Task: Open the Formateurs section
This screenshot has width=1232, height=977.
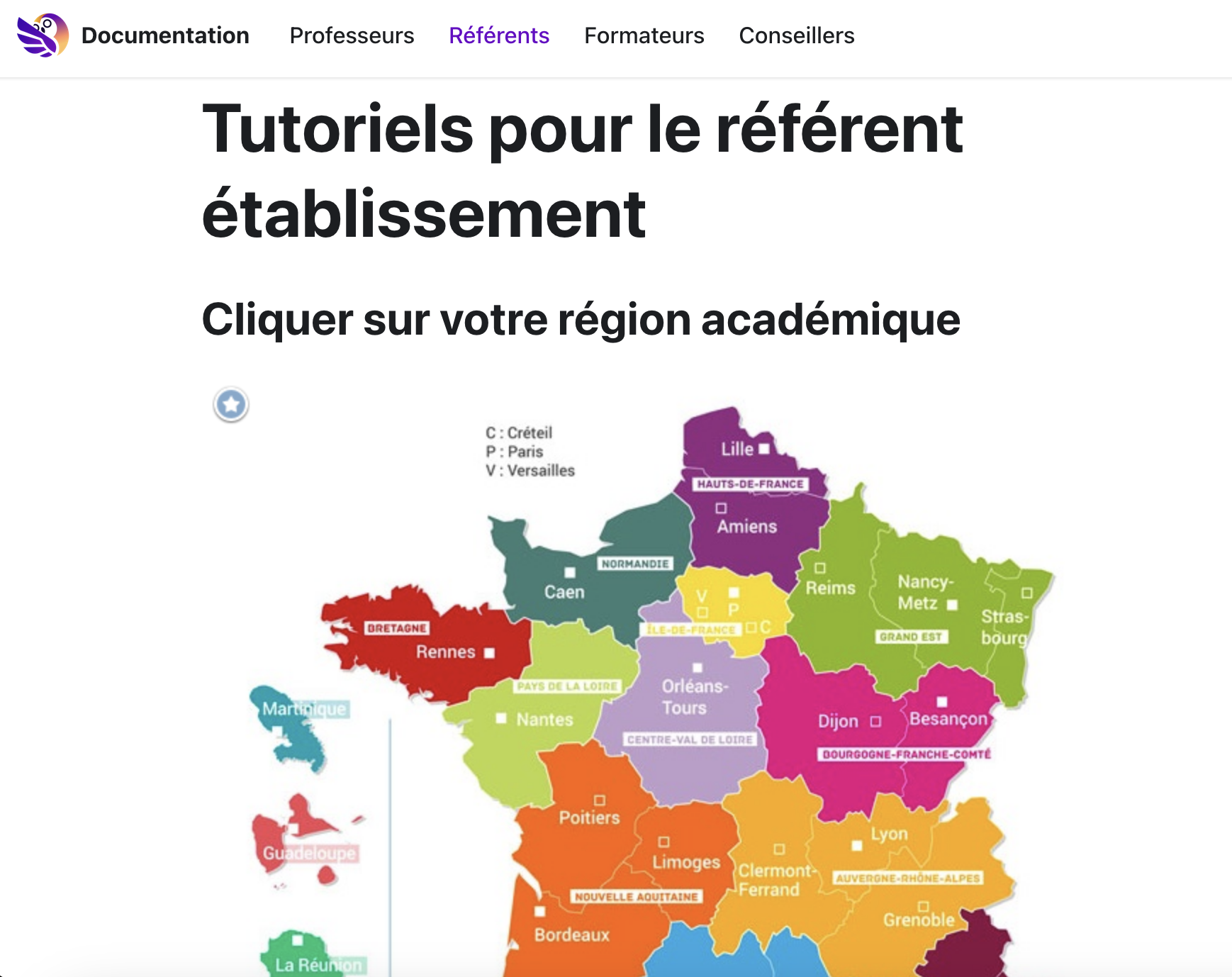Action: coord(644,35)
